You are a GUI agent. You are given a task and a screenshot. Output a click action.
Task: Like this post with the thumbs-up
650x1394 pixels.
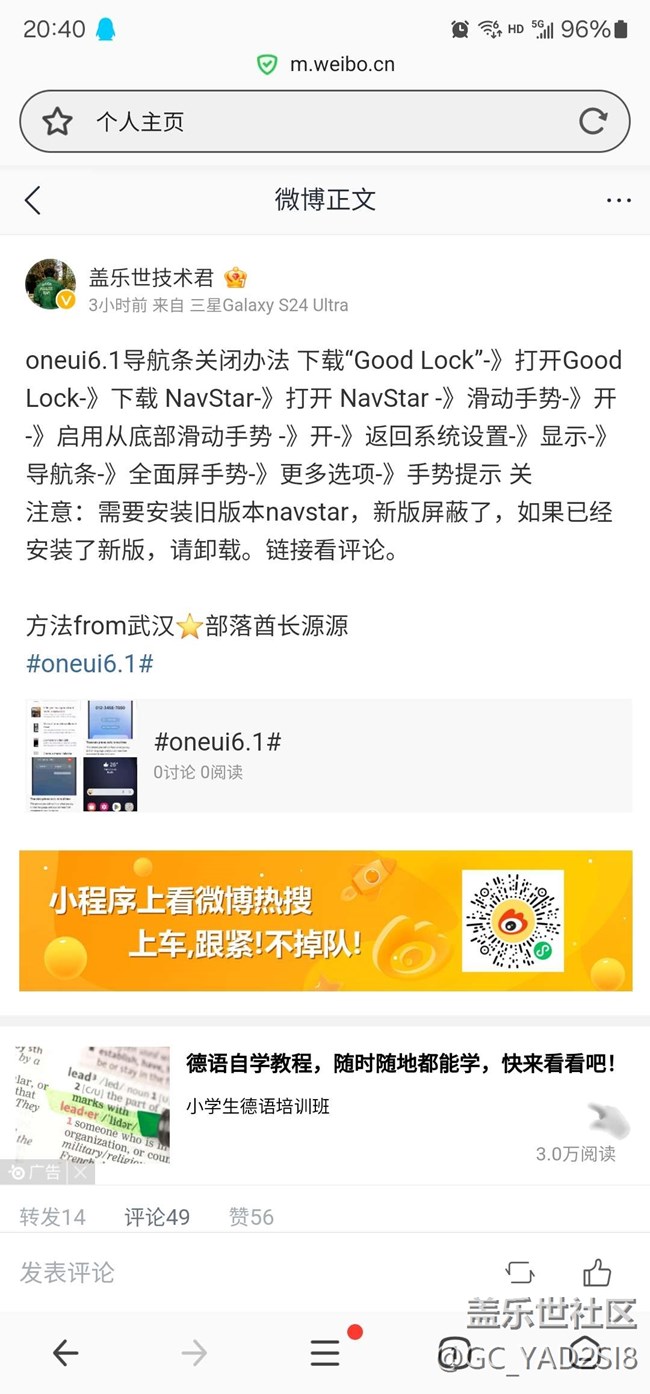[x=597, y=1272]
